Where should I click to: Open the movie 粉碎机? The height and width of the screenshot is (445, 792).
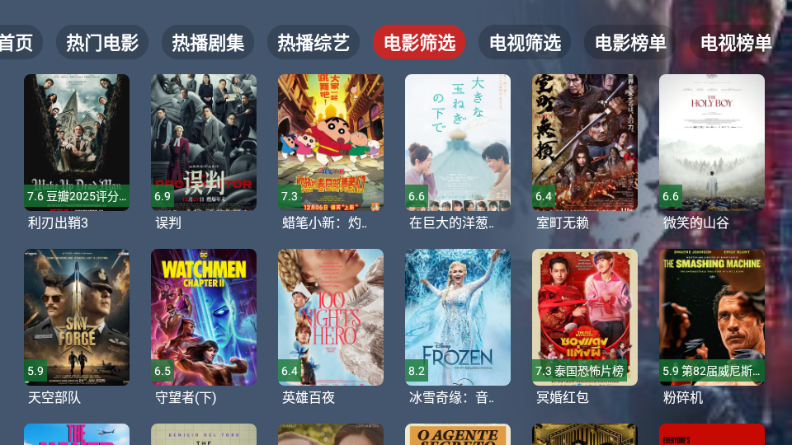712,317
